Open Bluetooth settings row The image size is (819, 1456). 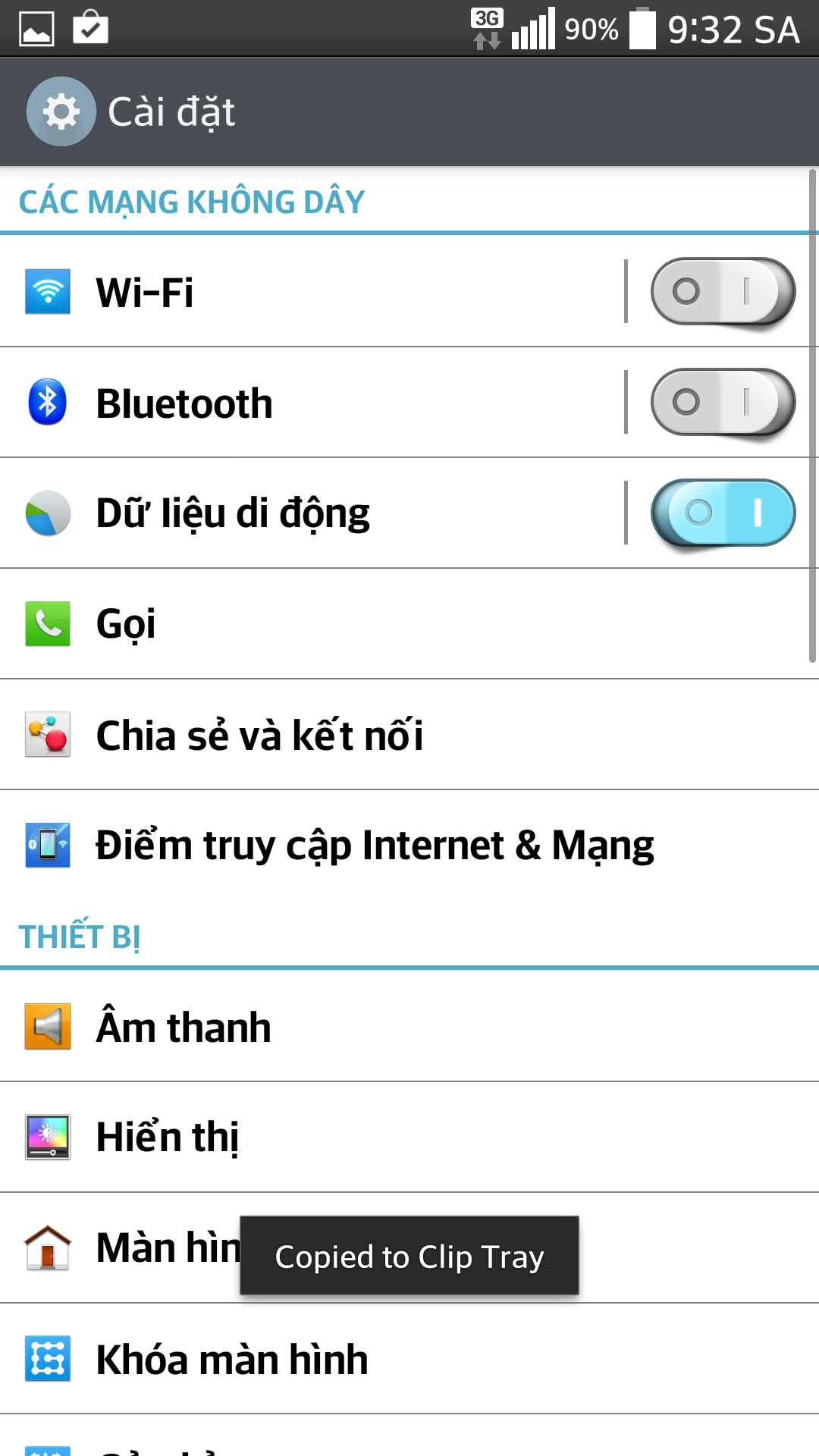click(x=311, y=403)
